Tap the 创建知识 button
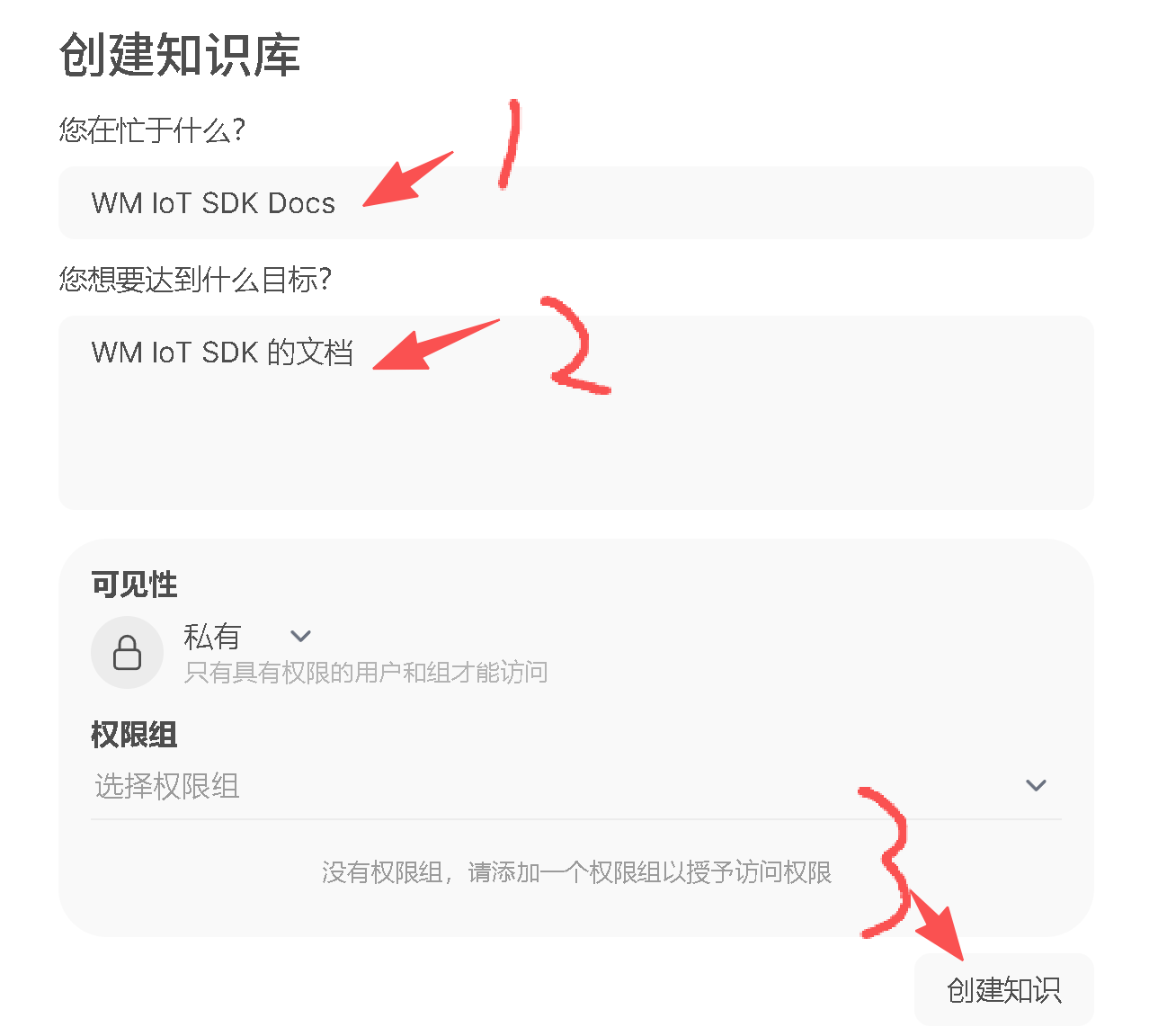Screen dimensions: 1149x1036 tap(1003, 990)
